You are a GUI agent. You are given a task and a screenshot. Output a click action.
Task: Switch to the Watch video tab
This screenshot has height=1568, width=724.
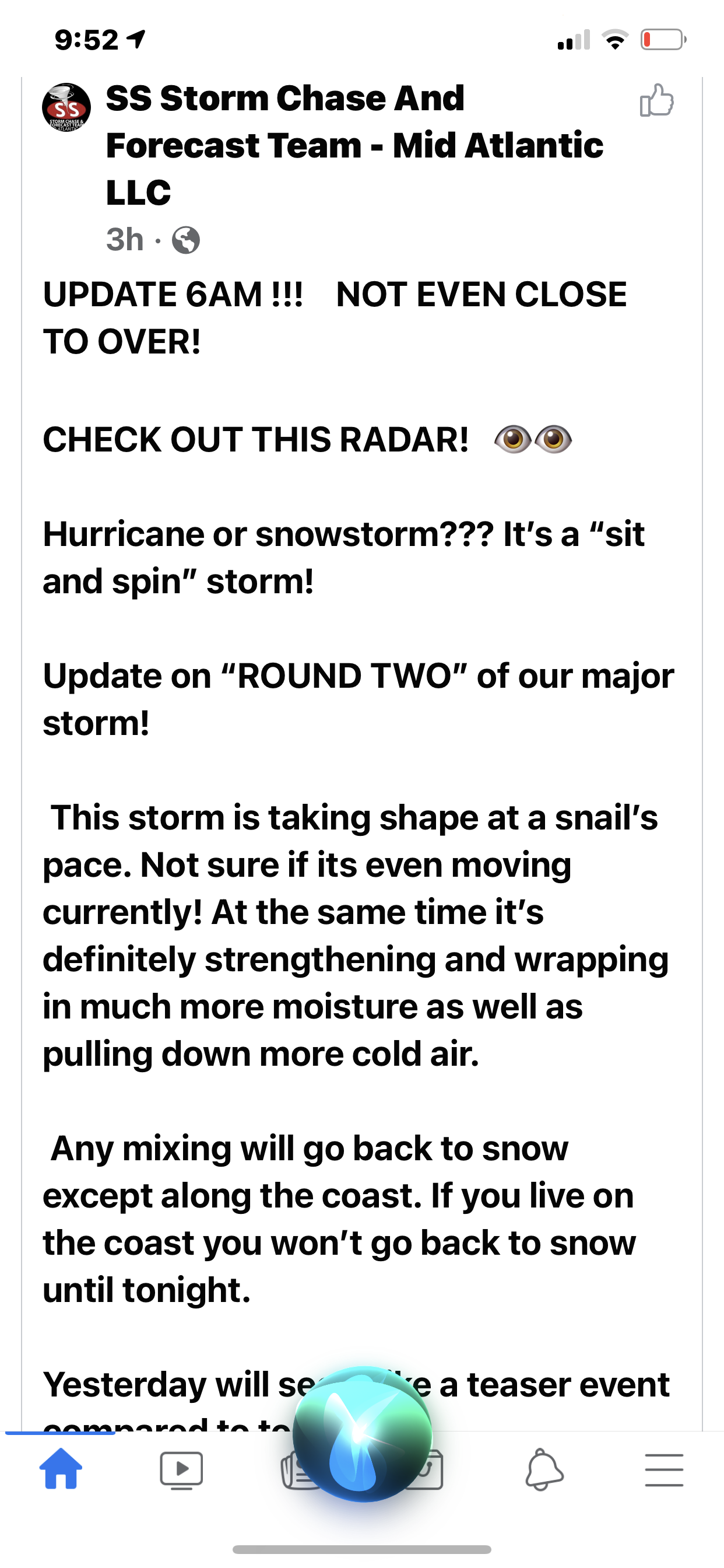tap(181, 1471)
